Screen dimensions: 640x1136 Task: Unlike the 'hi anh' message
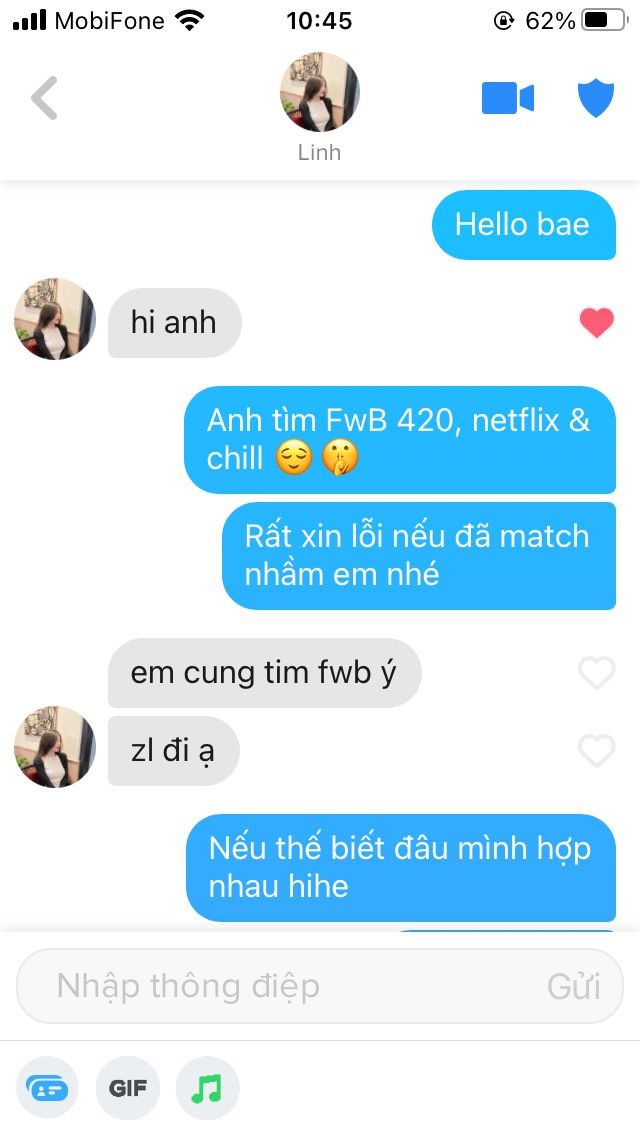597,323
